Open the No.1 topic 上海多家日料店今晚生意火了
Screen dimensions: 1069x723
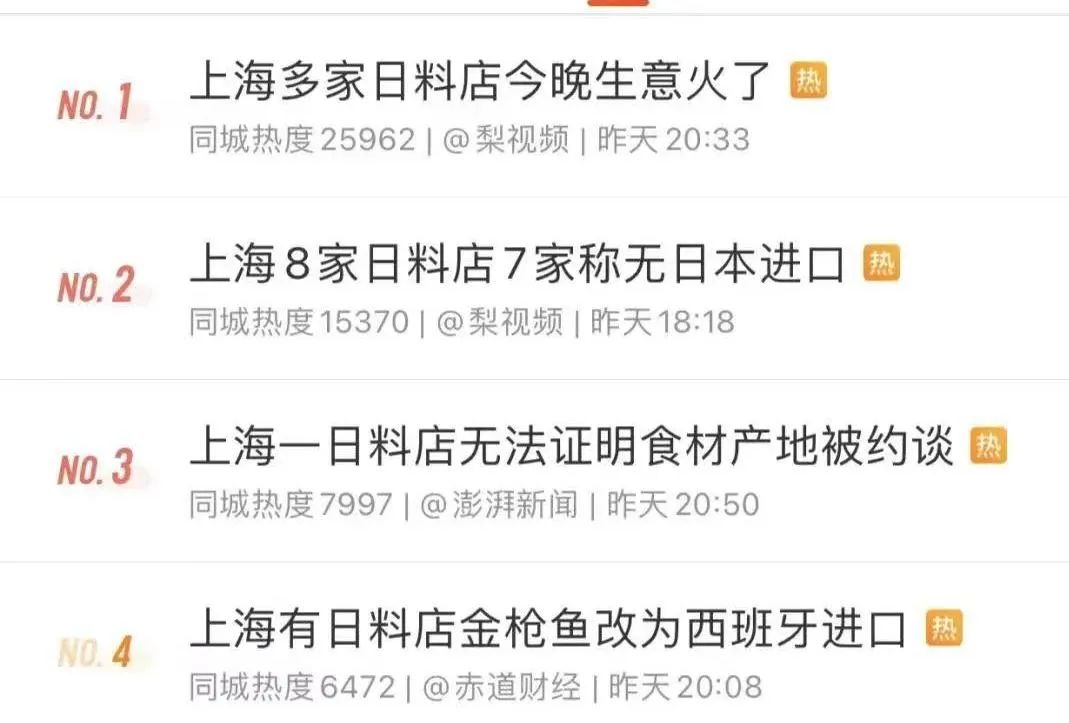point(481,82)
